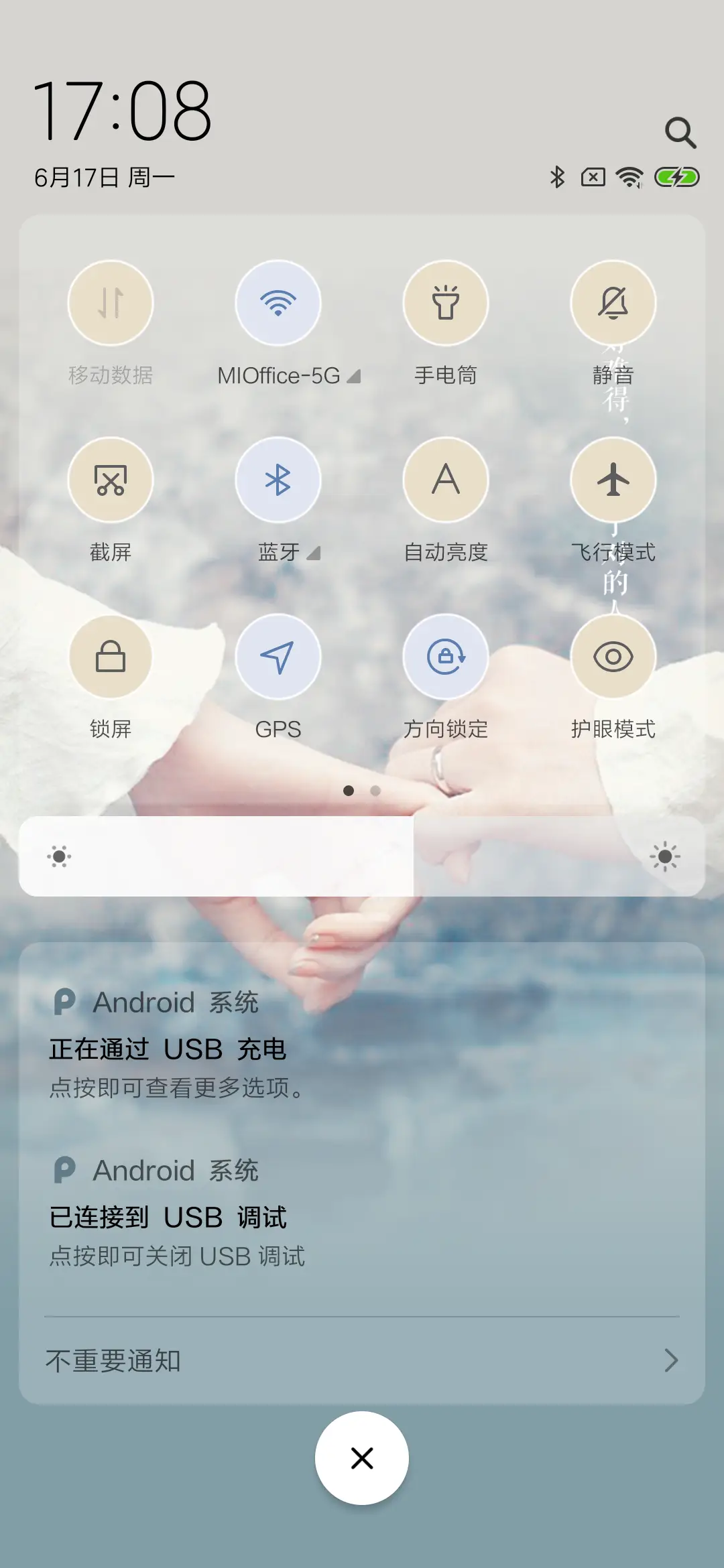Screen dimensions: 724x1568
Task: Toggle automatic brightness 自动亮度
Action: click(x=446, y=480)
